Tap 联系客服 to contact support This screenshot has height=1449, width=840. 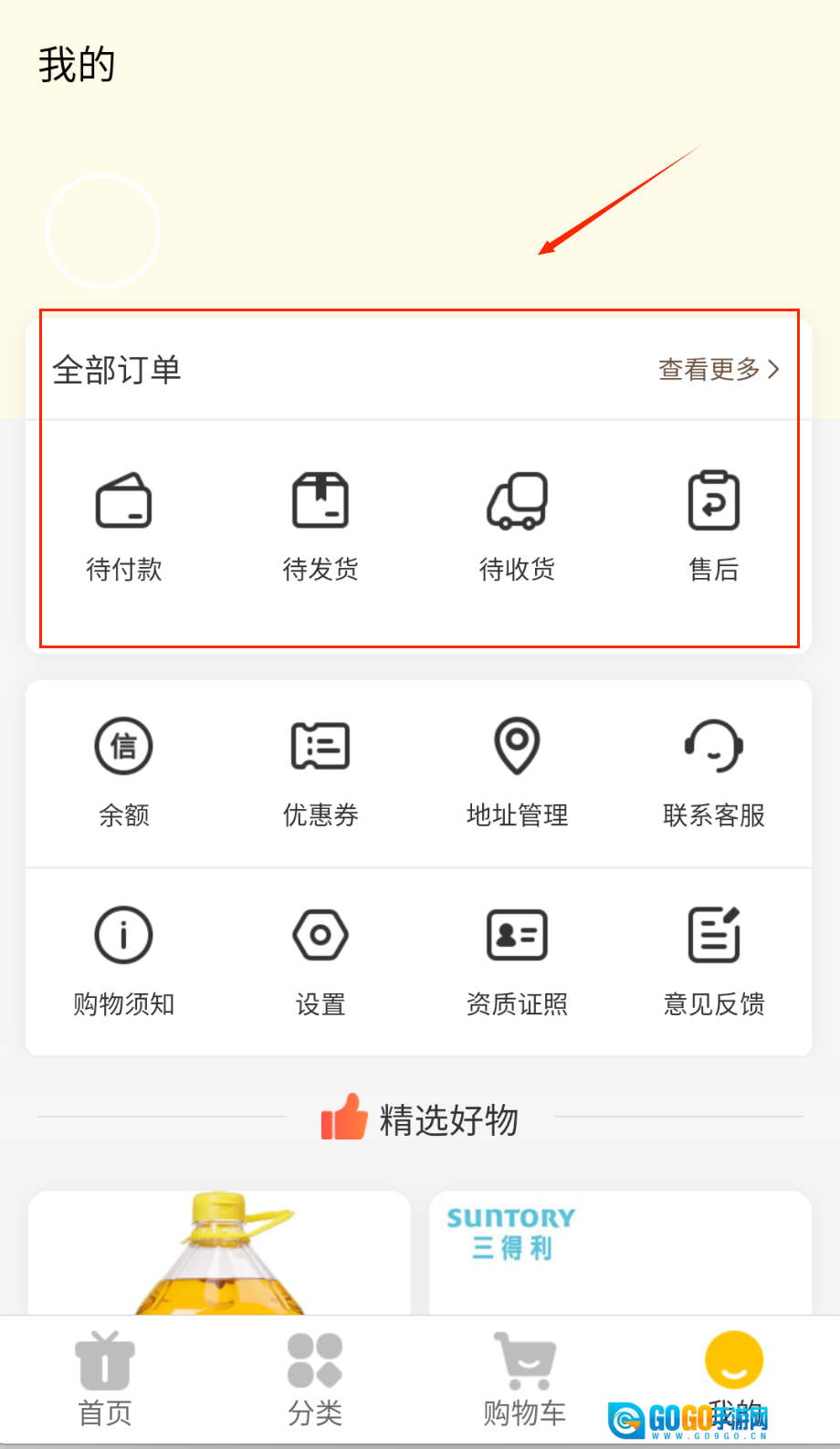point(713,772)
